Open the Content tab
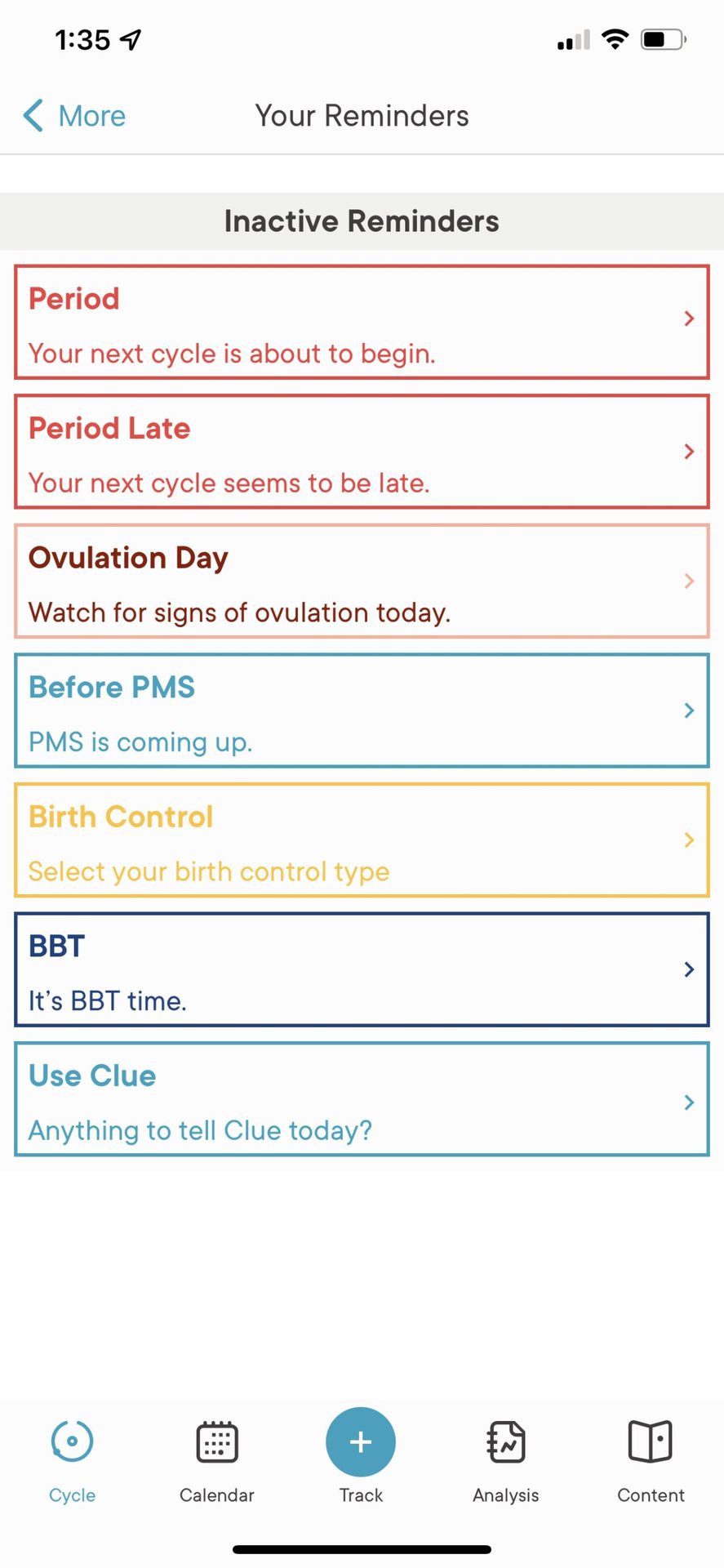724x1568 pixels. tap(651, 1459)
